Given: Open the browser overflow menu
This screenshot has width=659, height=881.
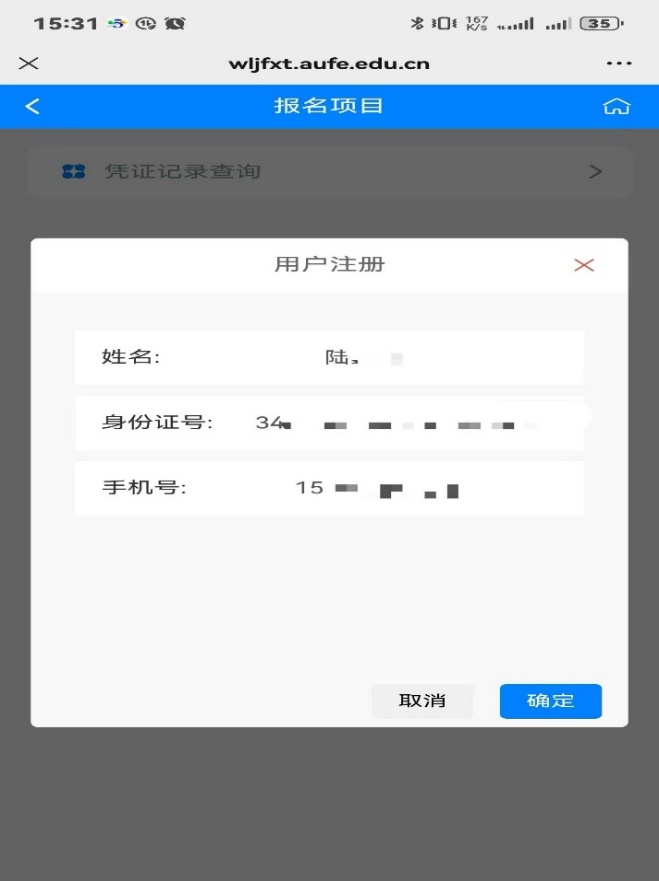Looking at the screenshot, I should 619,64.
